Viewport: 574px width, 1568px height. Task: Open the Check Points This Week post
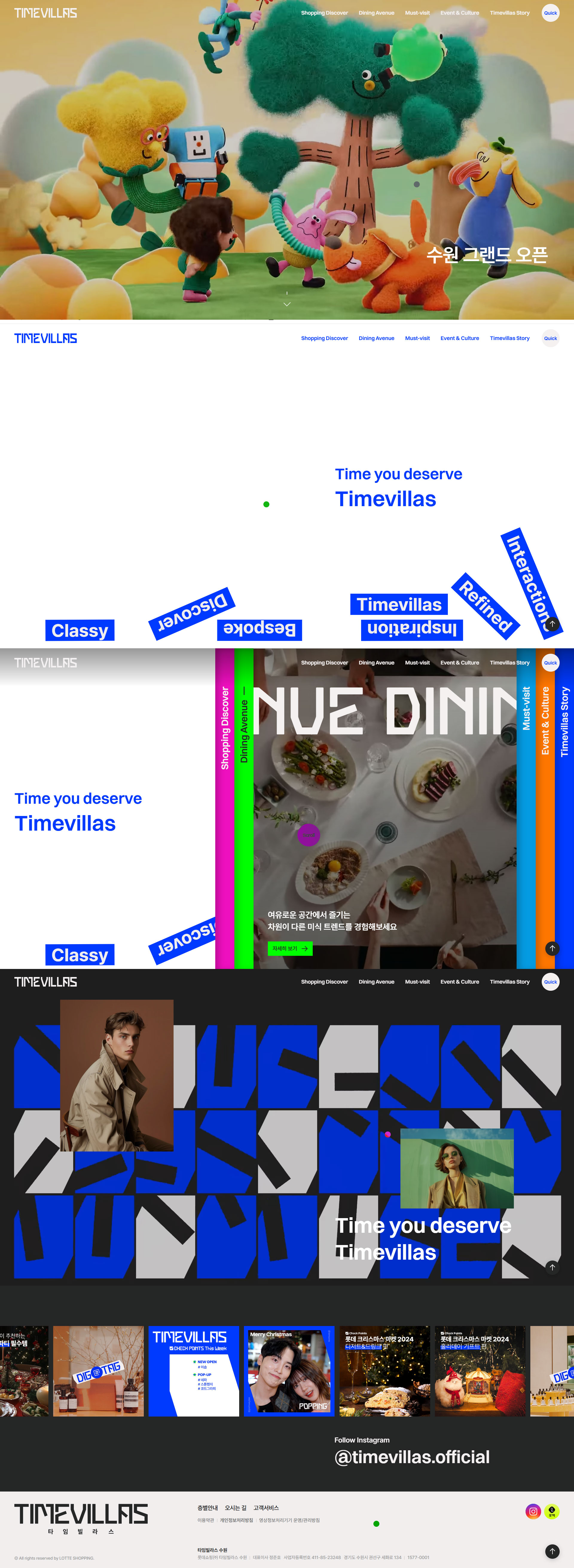point(194,1371)
